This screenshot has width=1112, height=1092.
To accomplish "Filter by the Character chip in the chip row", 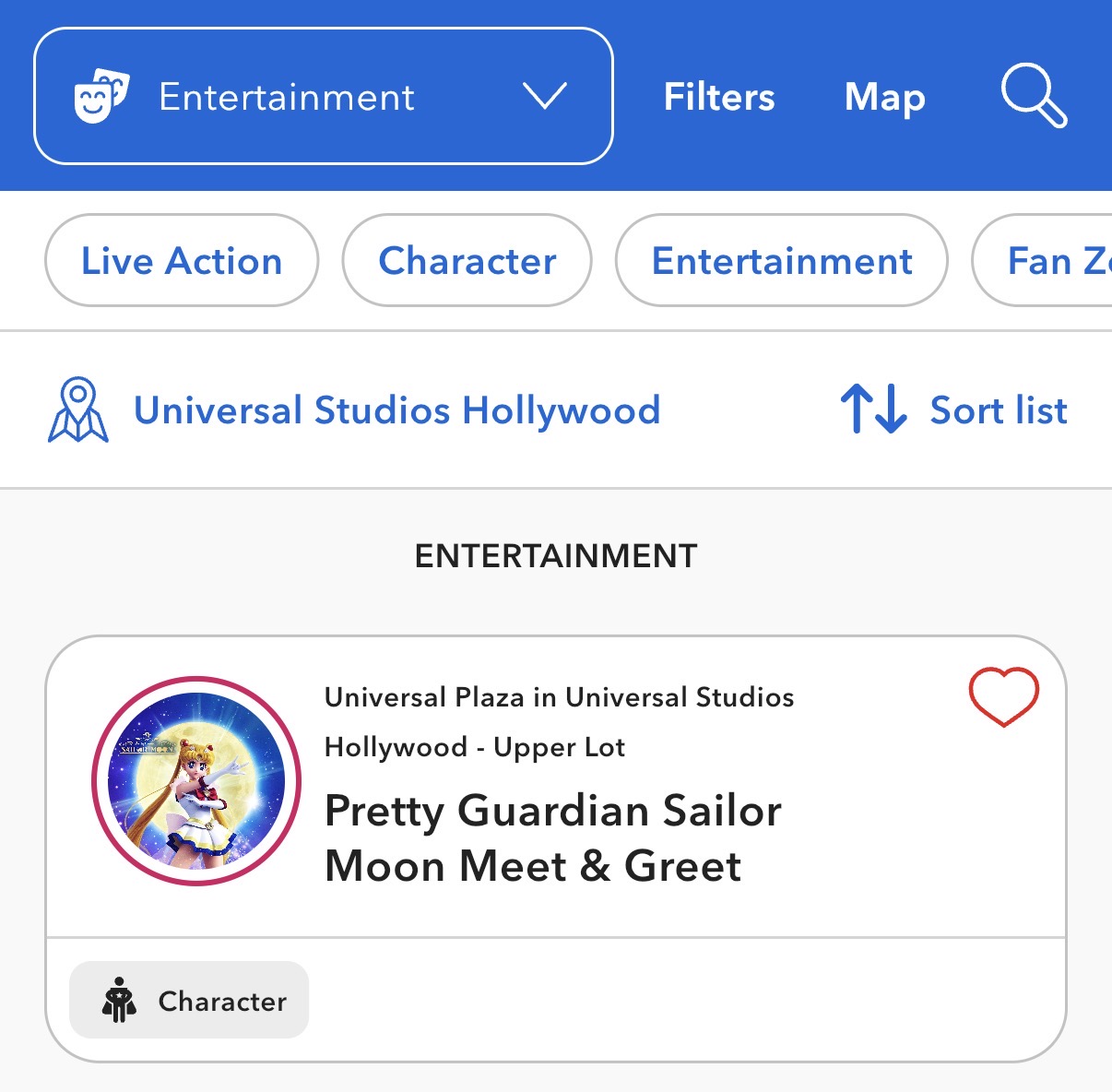I will click(x=467, y=261).
